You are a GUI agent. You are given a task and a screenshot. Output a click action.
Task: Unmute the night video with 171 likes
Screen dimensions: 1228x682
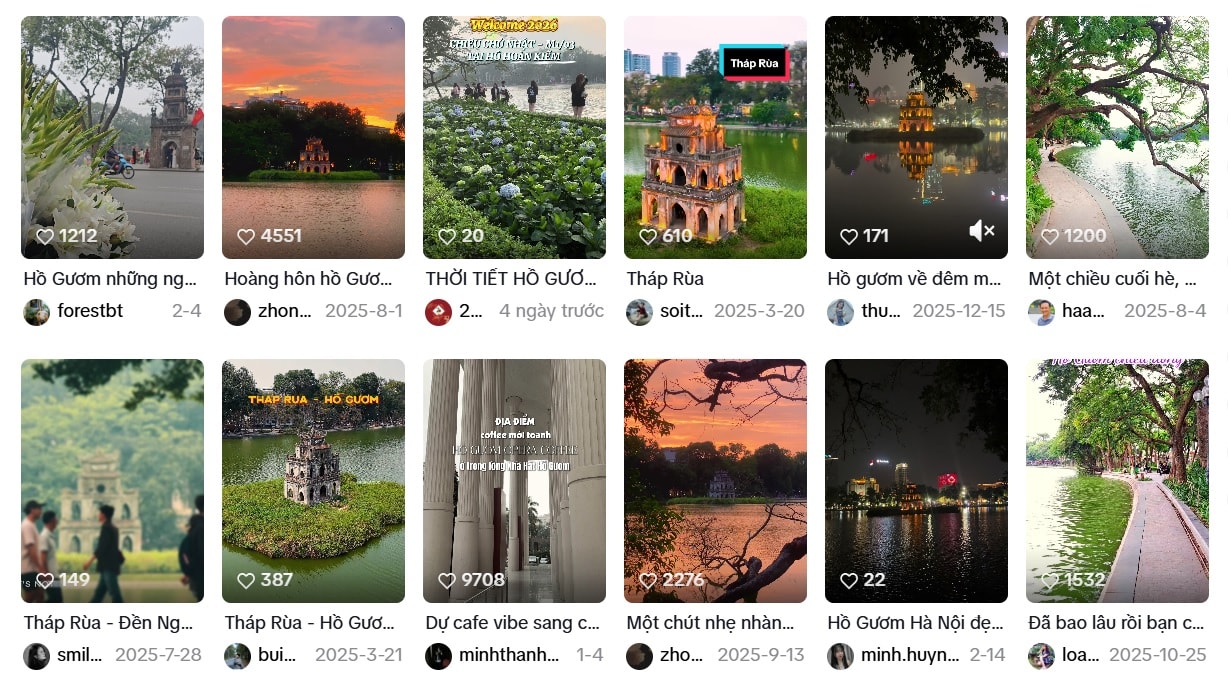[x=981, y=232]
